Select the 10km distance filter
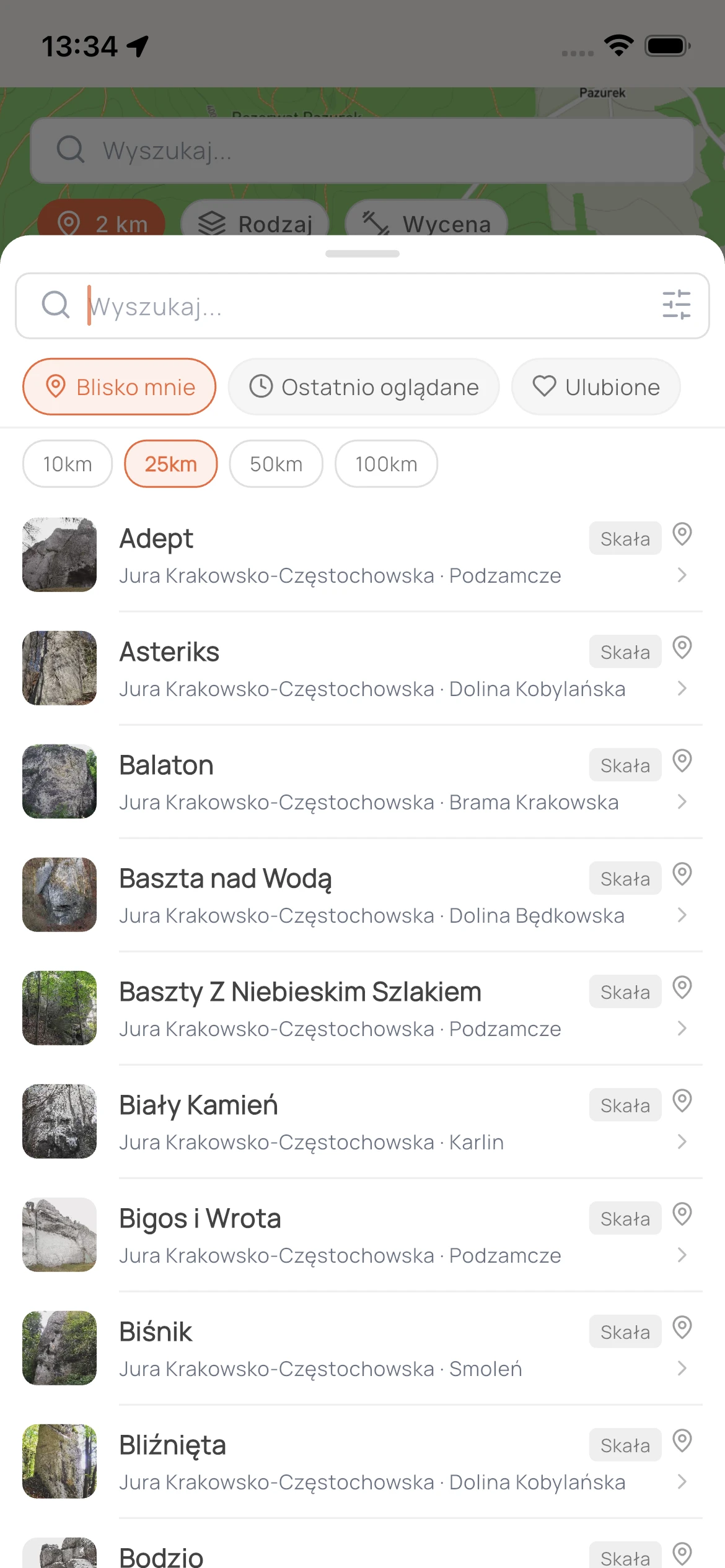725x1568 pixels. tap(67, 463)
